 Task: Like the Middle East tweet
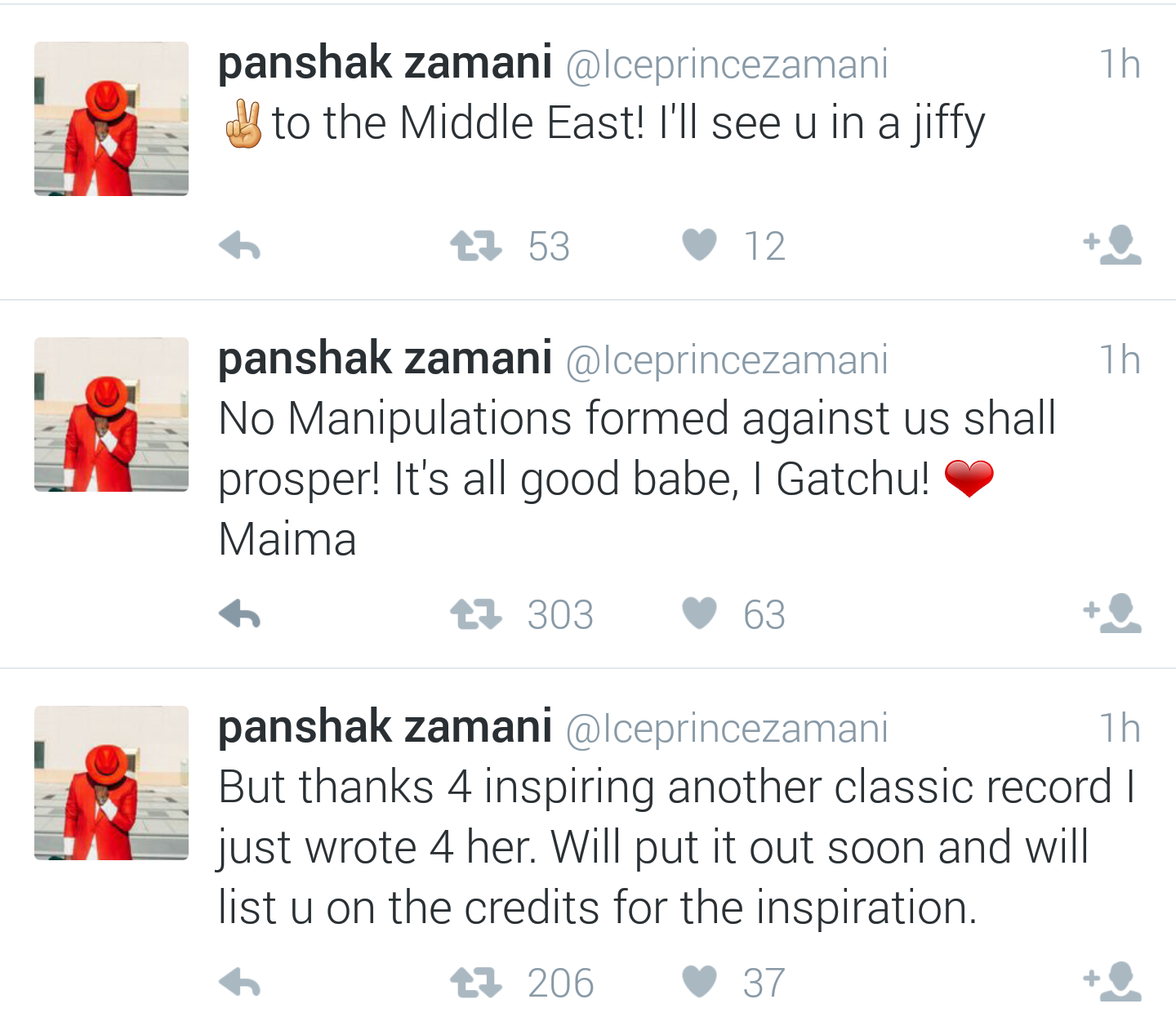tap(699, 245)
